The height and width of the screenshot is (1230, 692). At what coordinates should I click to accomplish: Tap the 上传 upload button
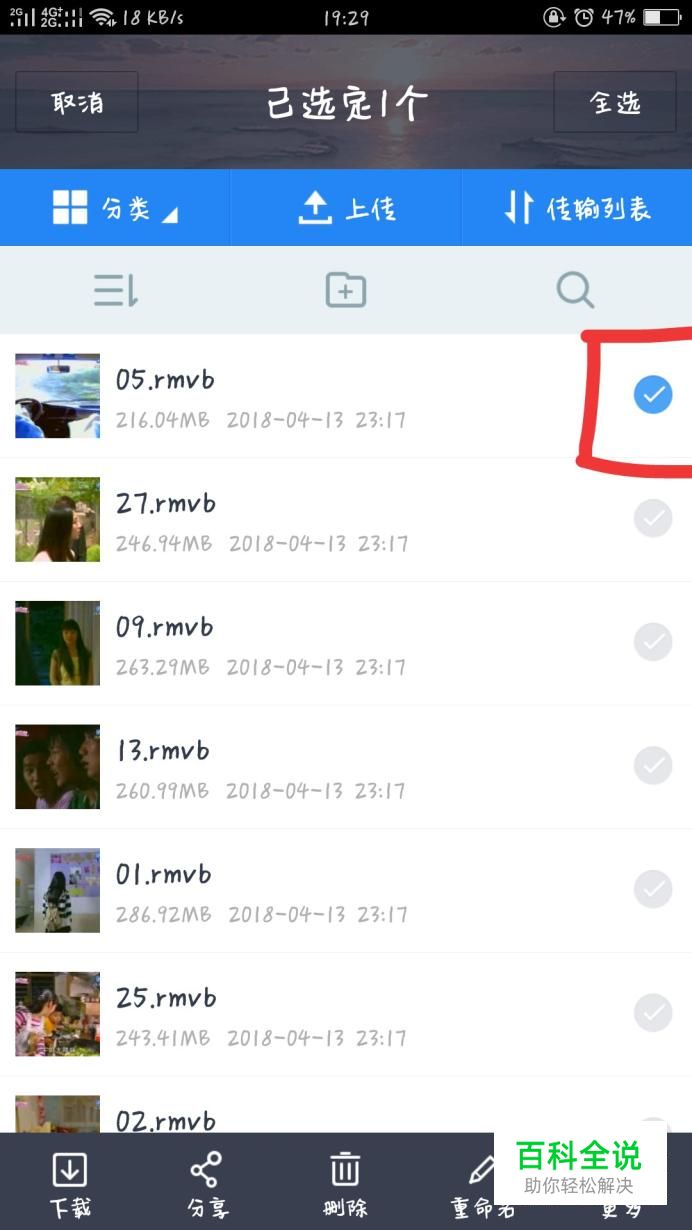[x=346, y=208]
